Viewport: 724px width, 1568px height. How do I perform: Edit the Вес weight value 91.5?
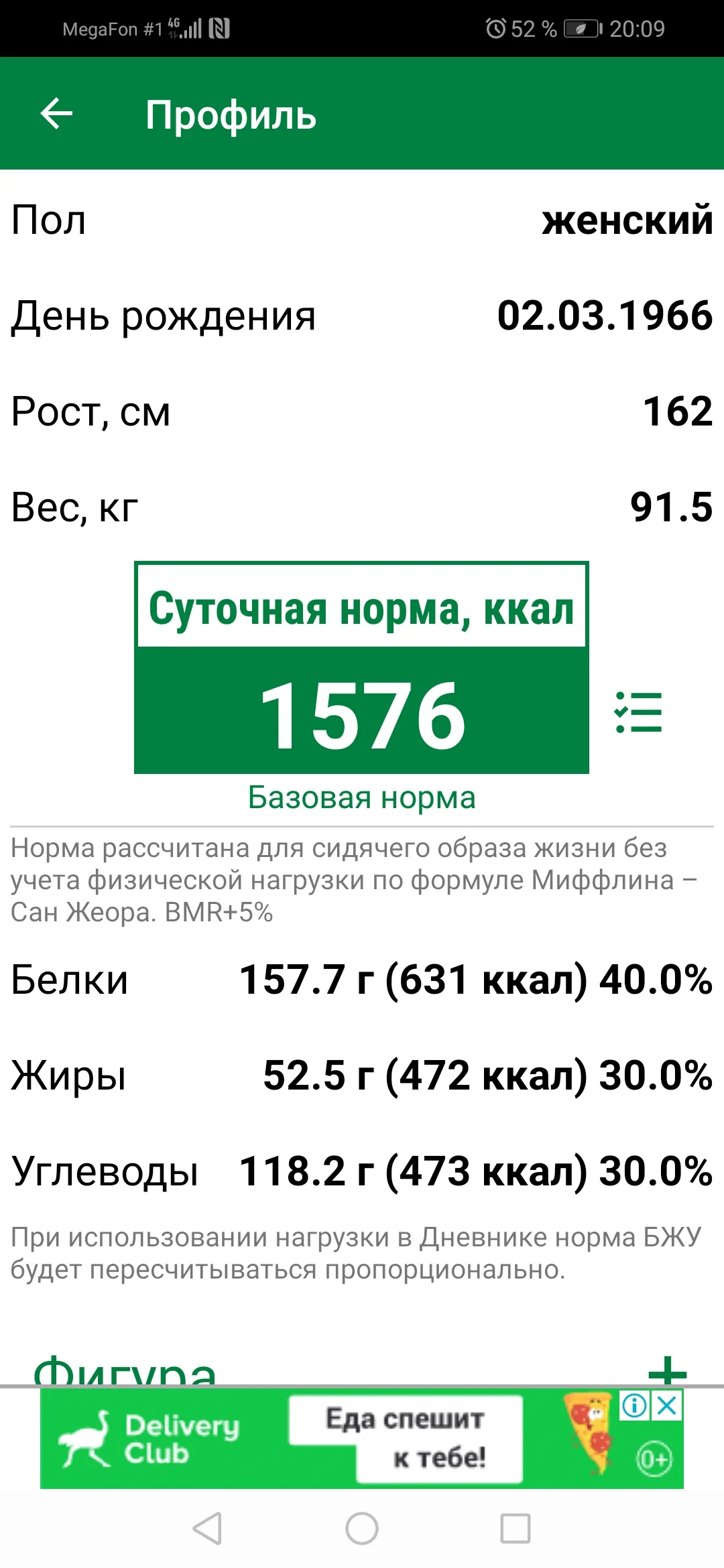(362, 507)
